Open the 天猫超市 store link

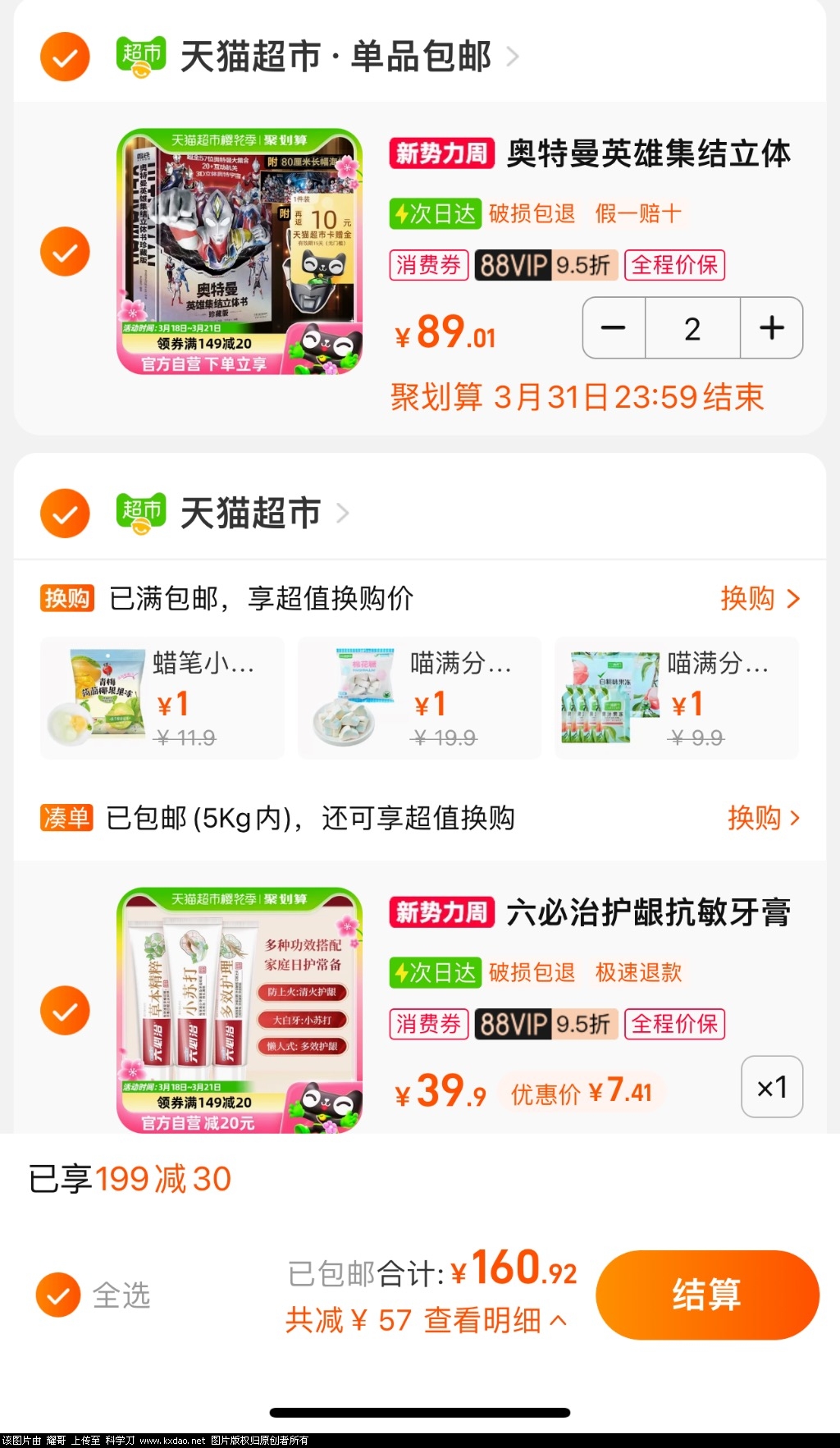(x=251, y=514)
